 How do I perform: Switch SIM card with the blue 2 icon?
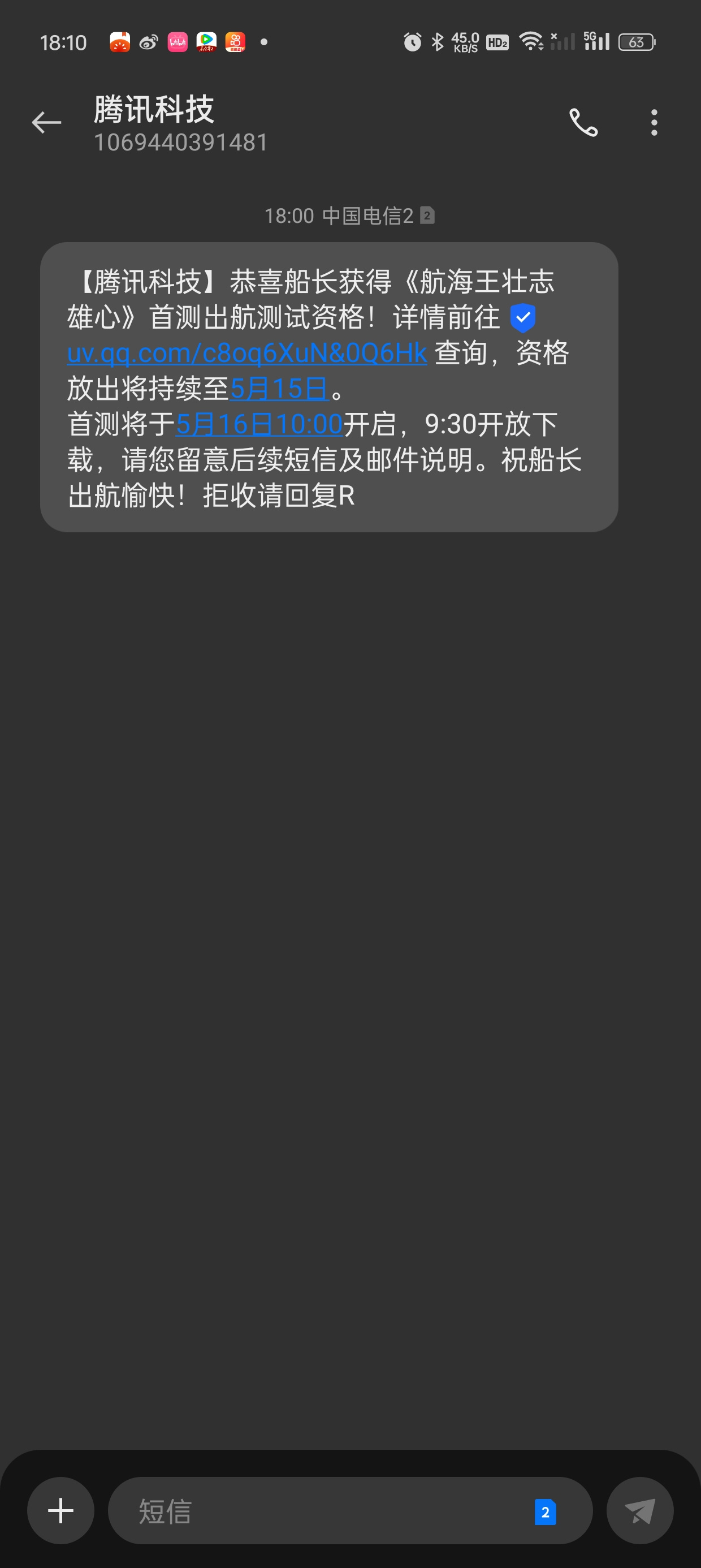point(545,1512)
